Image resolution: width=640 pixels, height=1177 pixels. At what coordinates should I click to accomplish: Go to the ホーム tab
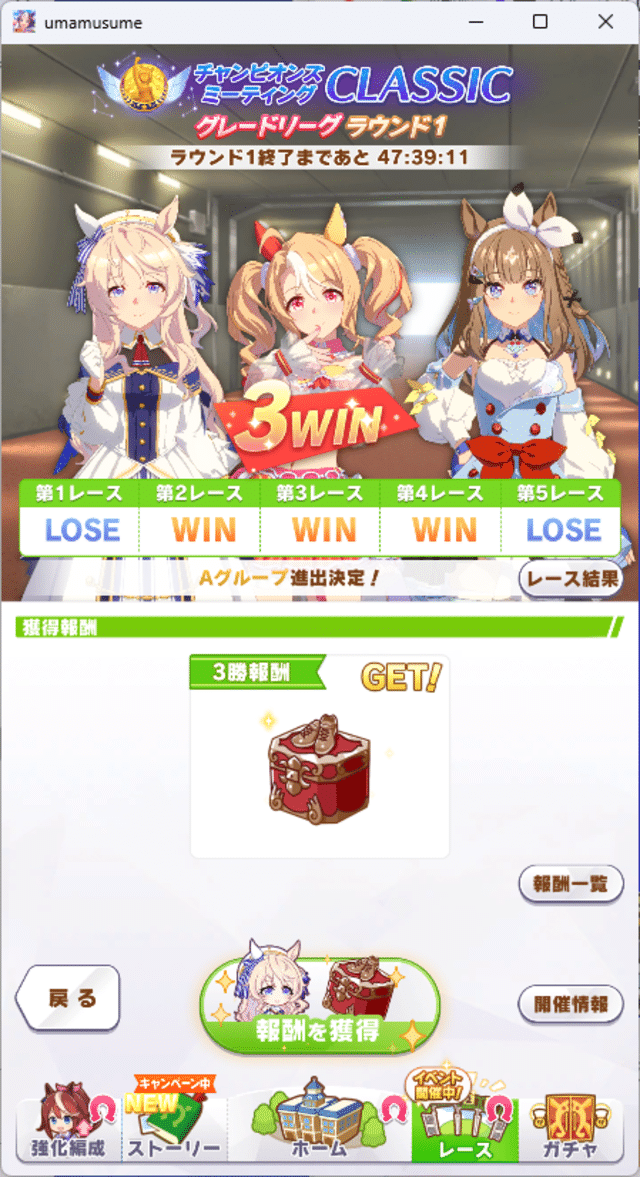tap(320, 1125)
